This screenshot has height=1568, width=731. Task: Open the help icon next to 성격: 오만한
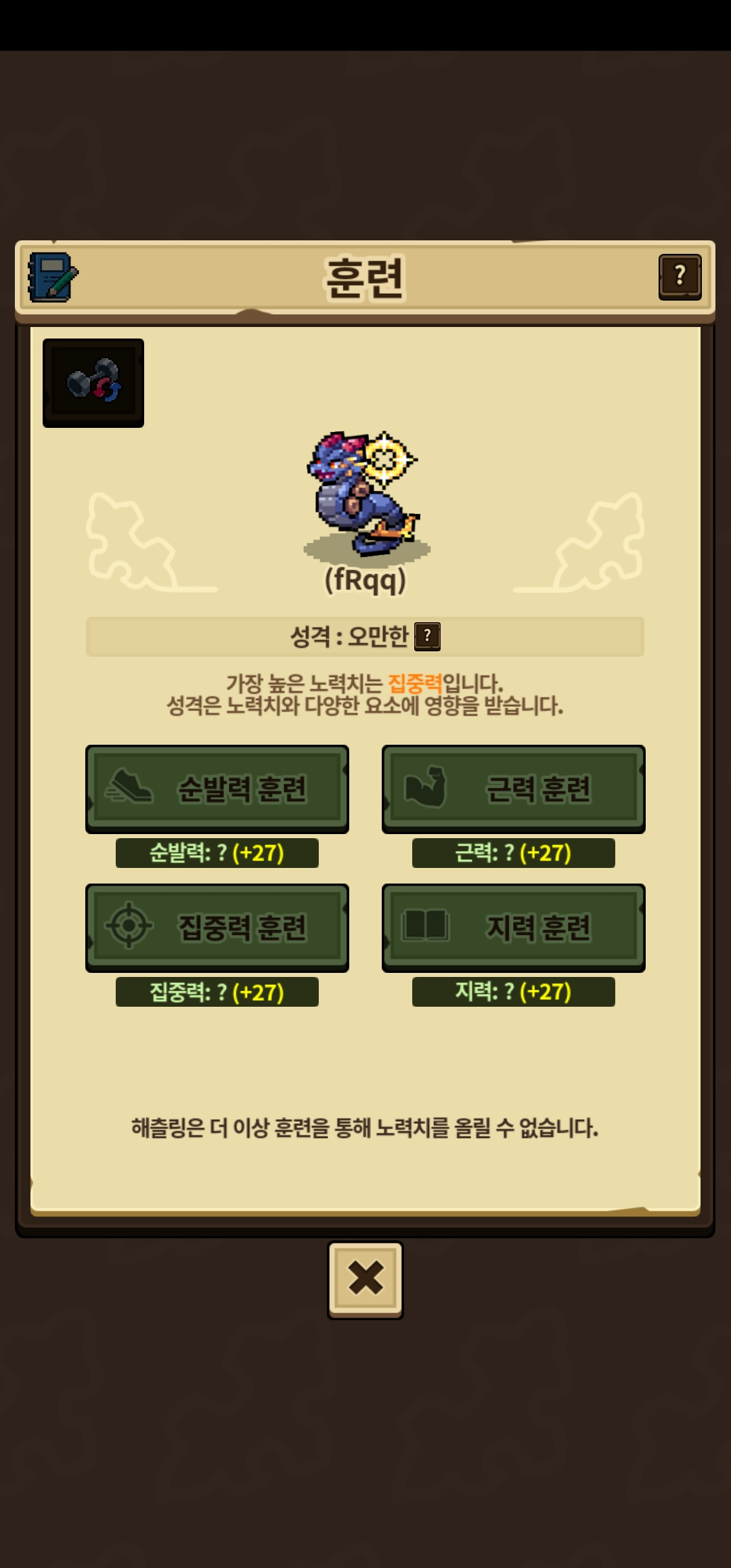coord(427,636)
